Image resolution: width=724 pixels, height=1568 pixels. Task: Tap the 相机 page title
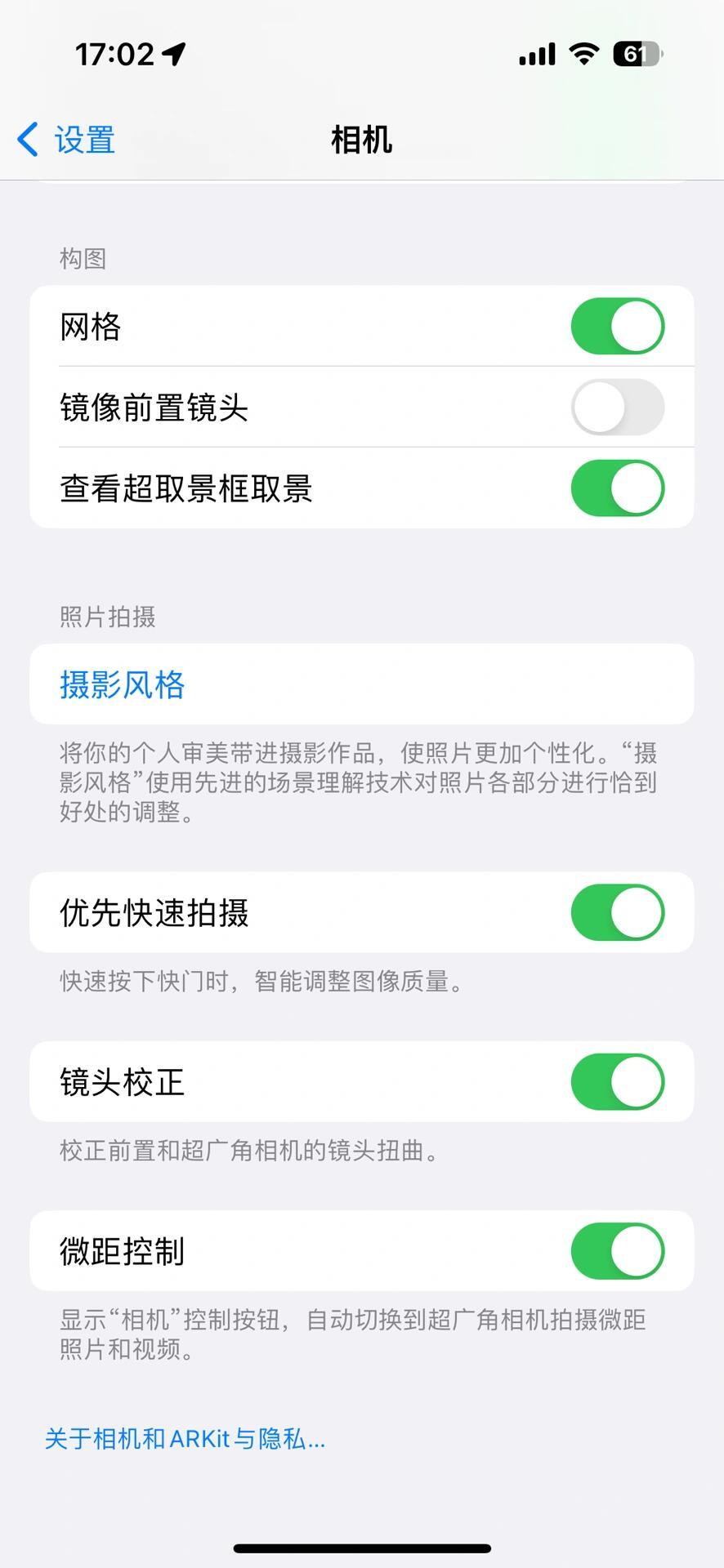[362, 139]
